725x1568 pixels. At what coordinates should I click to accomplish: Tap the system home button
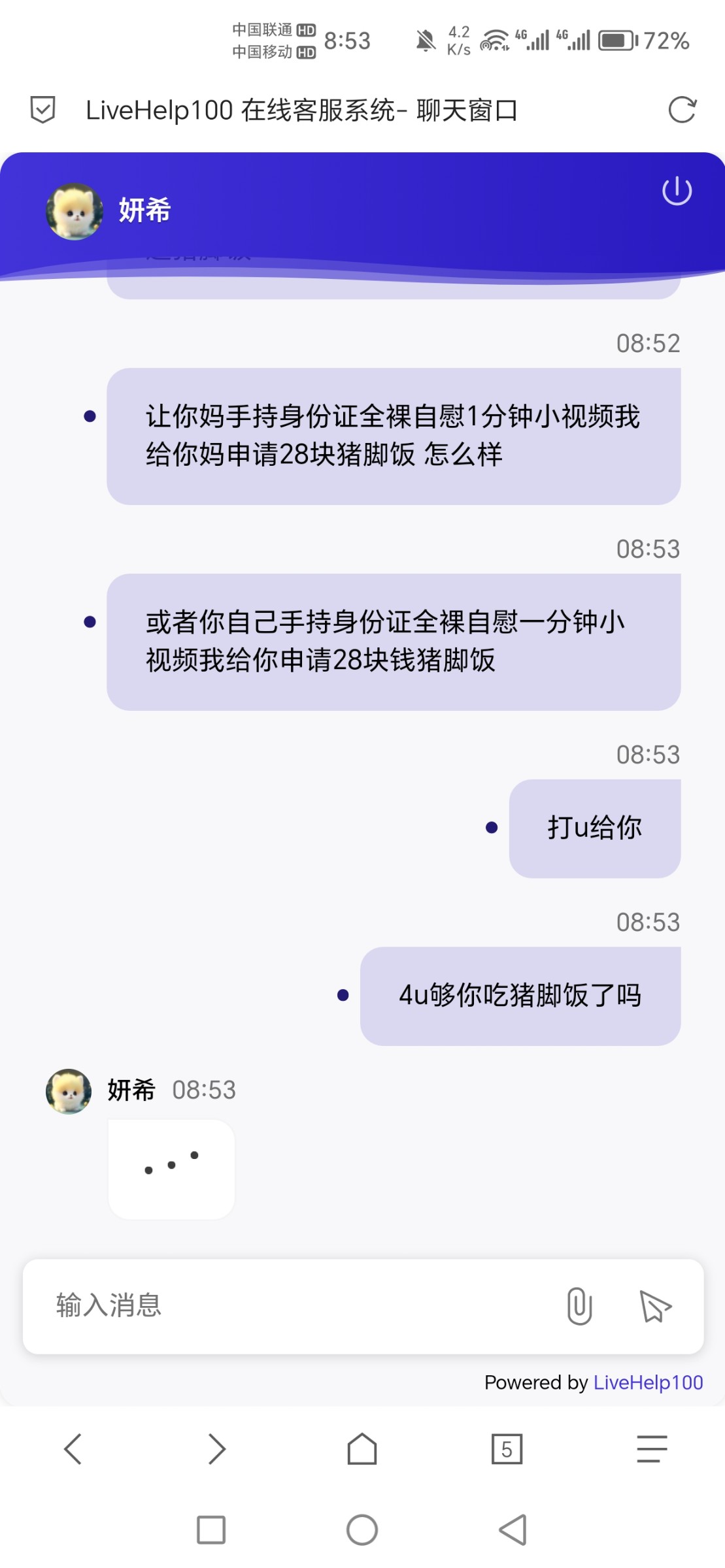point(362,1529)
